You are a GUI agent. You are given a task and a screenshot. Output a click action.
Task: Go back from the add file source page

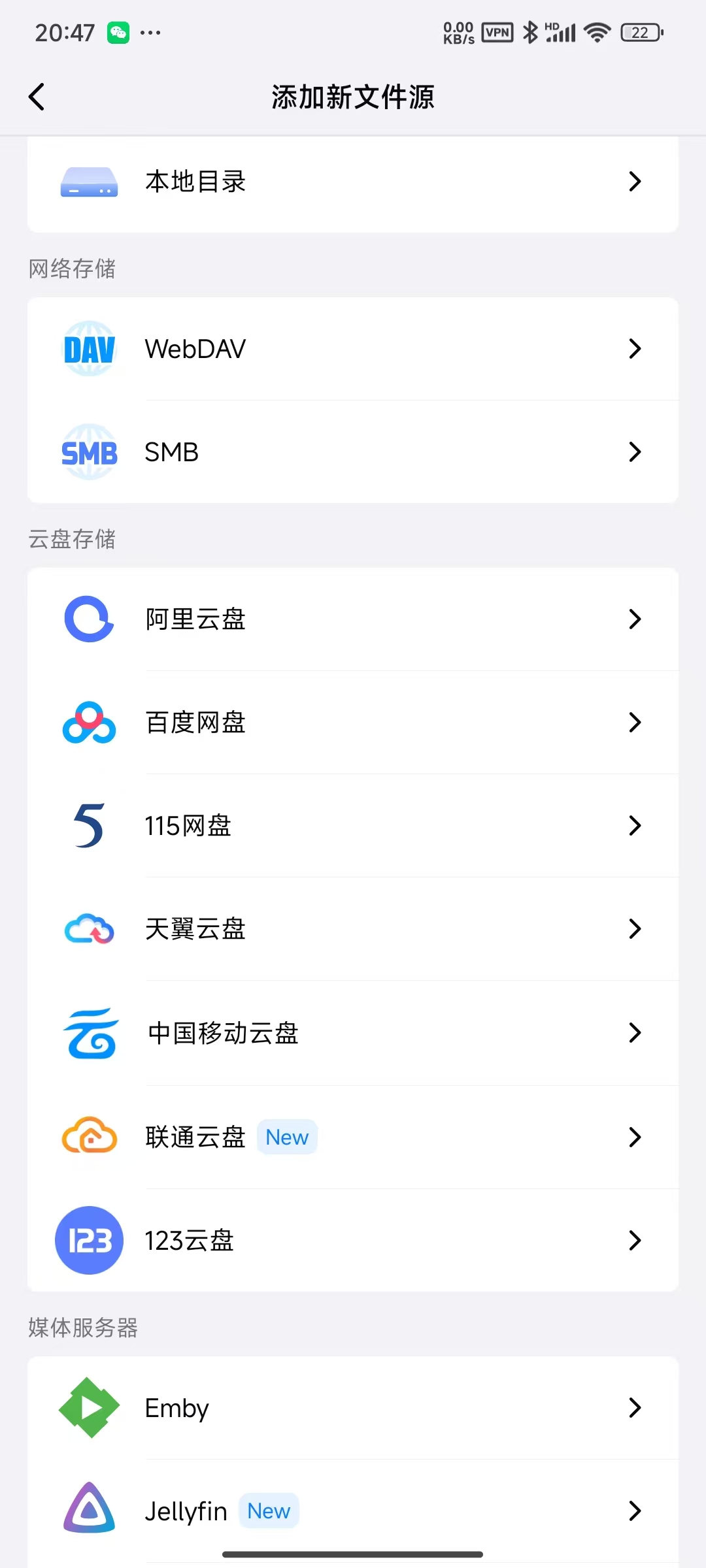[x=37, y=97]
